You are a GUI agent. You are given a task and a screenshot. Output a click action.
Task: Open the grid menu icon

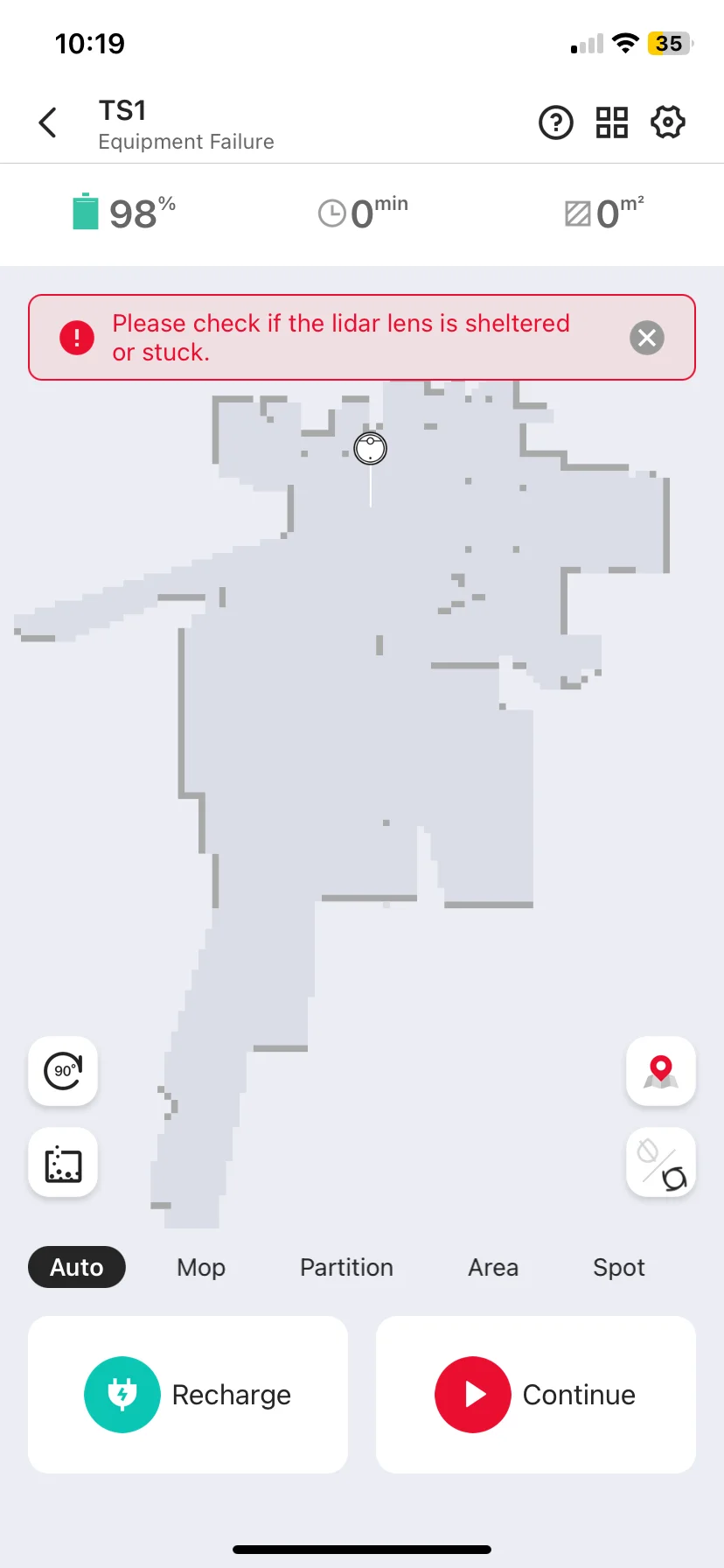tap(612, 122)
